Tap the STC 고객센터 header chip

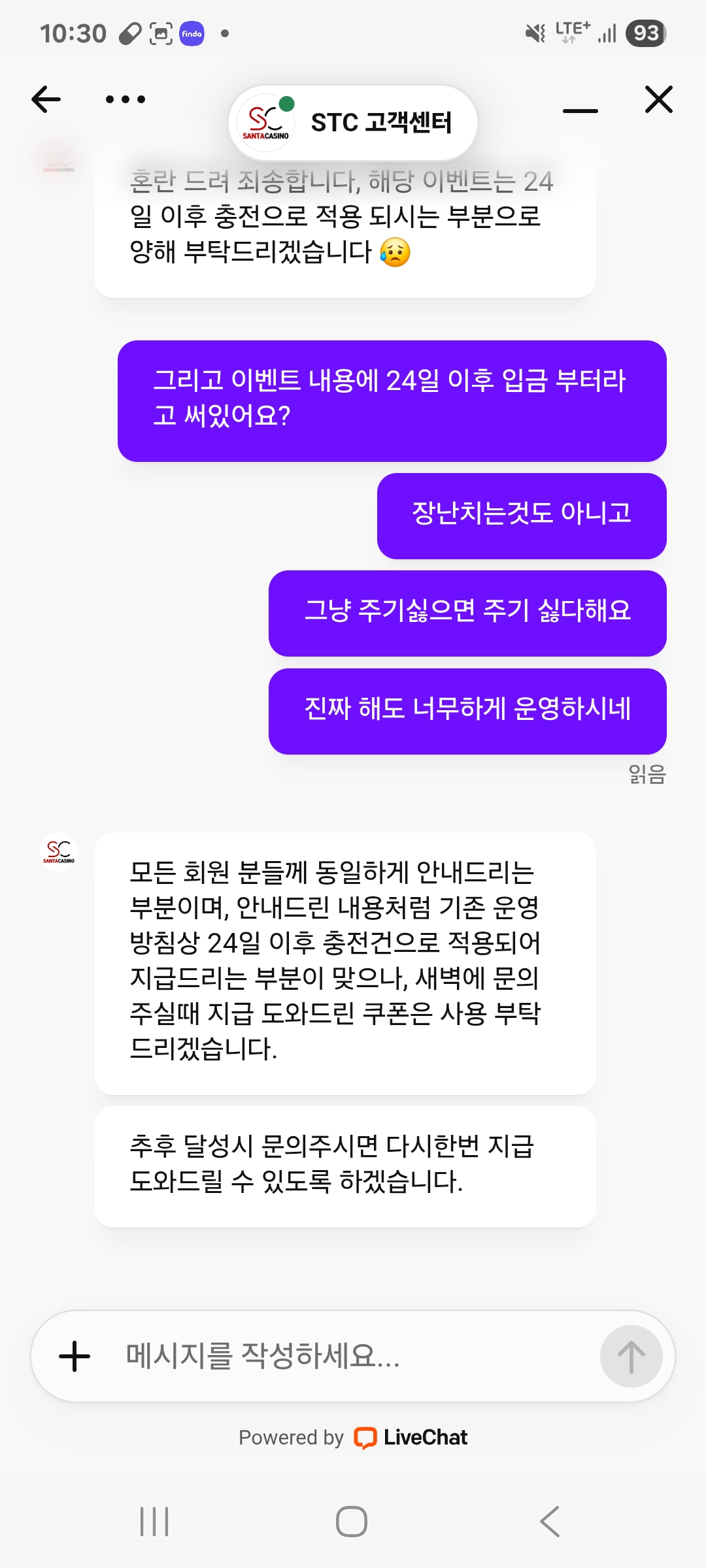coord(353,123)
